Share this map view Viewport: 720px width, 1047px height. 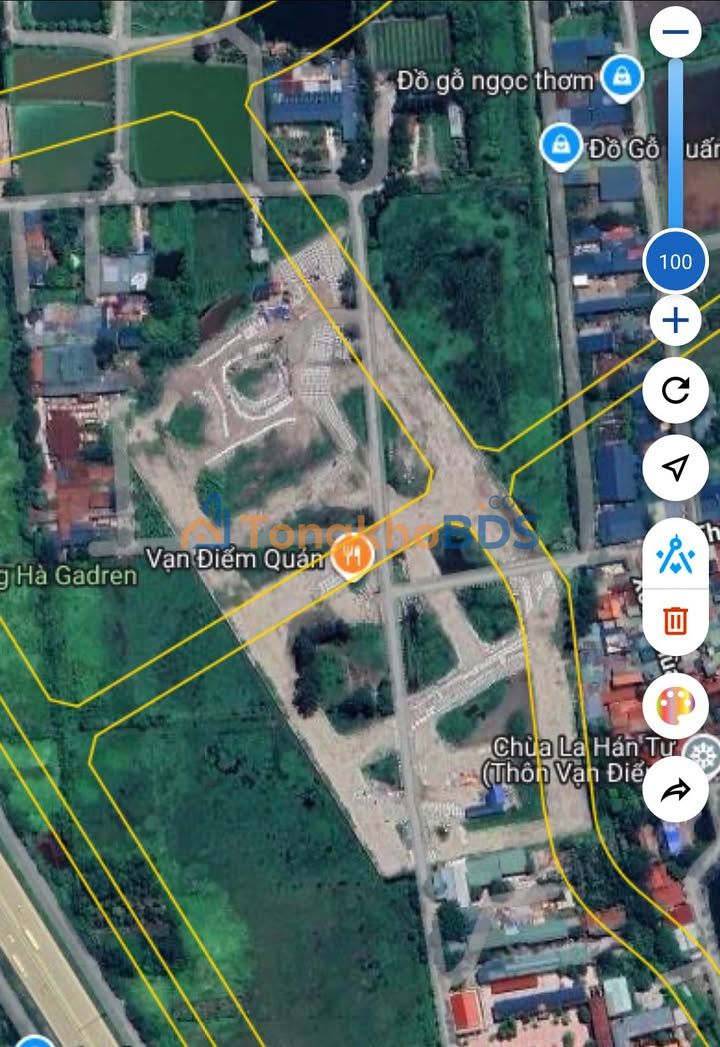(676, 791)
